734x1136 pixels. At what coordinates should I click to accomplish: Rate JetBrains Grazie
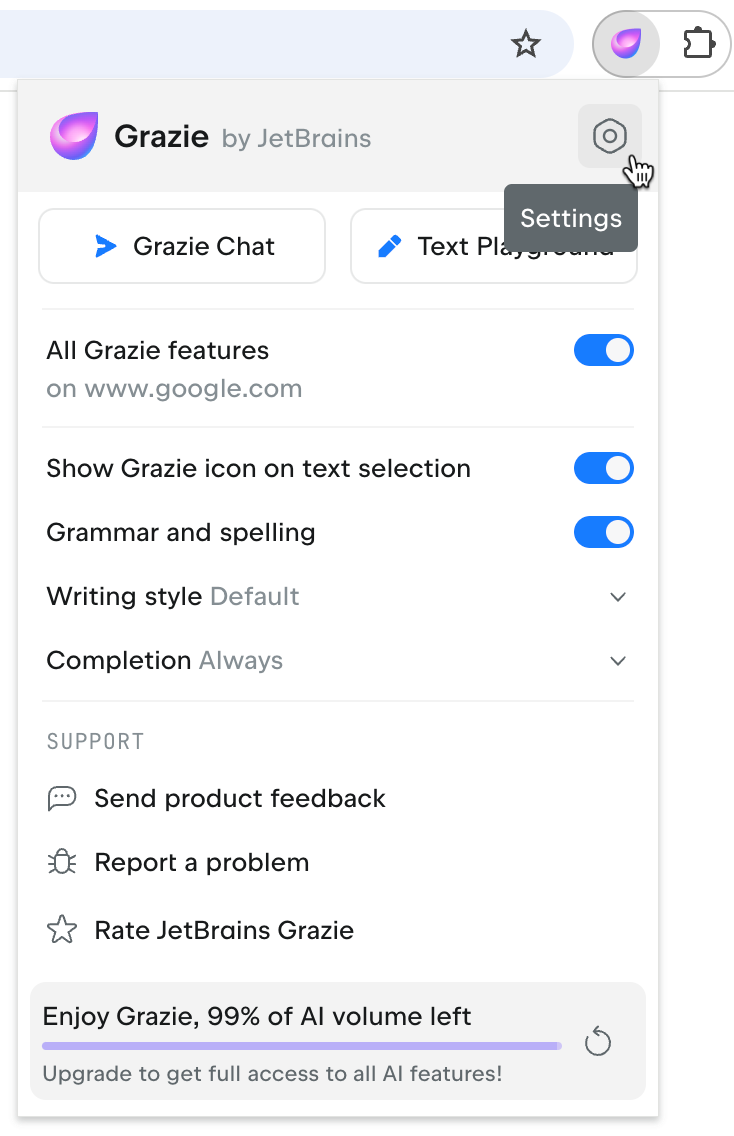224,930
